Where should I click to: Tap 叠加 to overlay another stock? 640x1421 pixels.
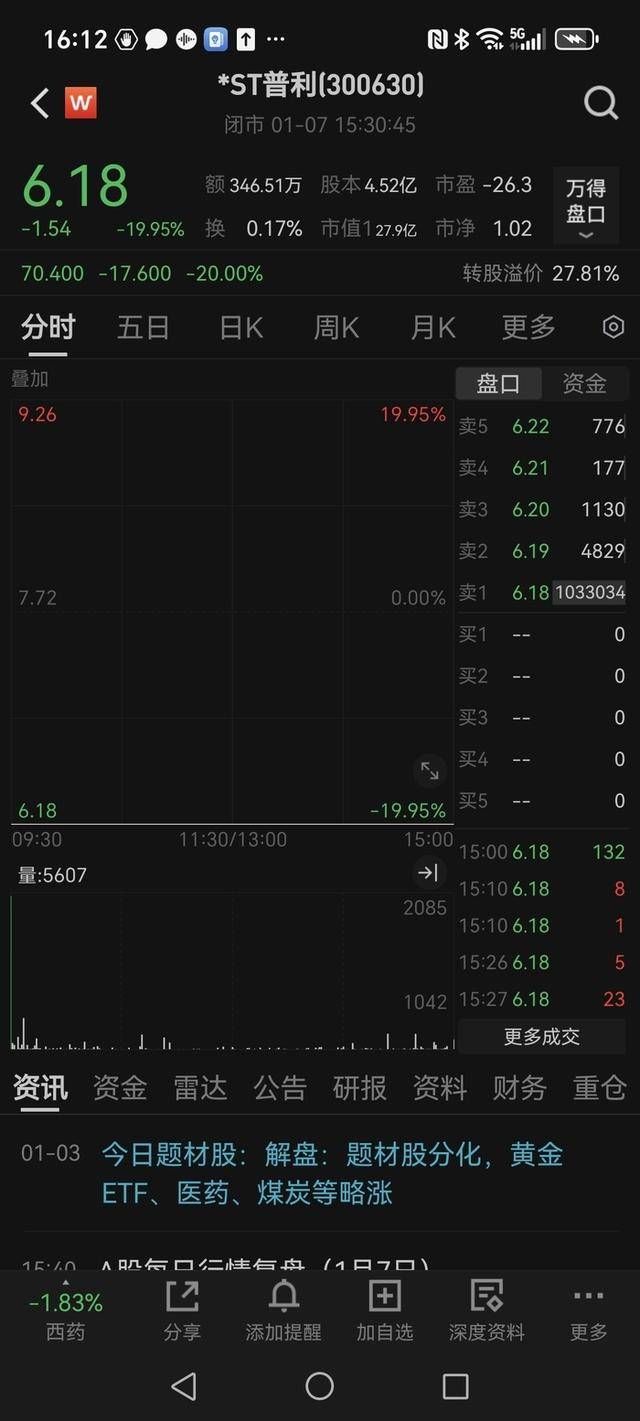30,379
